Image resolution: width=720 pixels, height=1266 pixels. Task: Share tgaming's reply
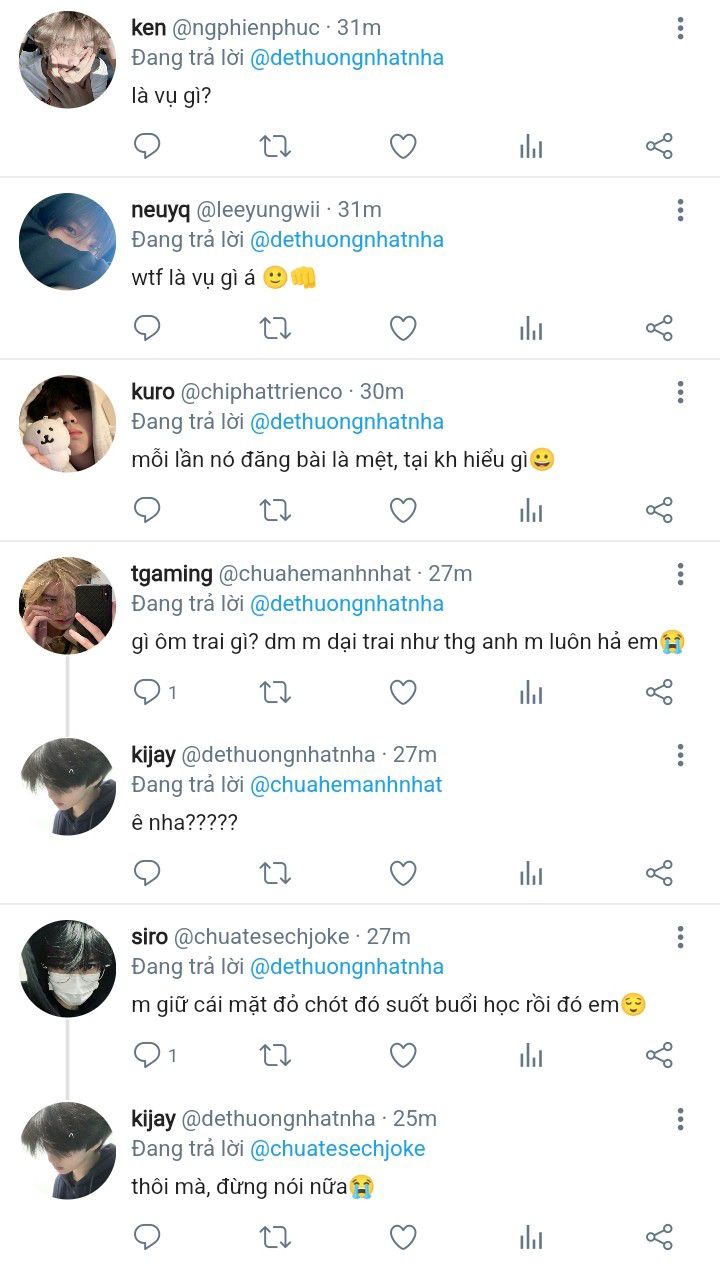tap(659, 692)
